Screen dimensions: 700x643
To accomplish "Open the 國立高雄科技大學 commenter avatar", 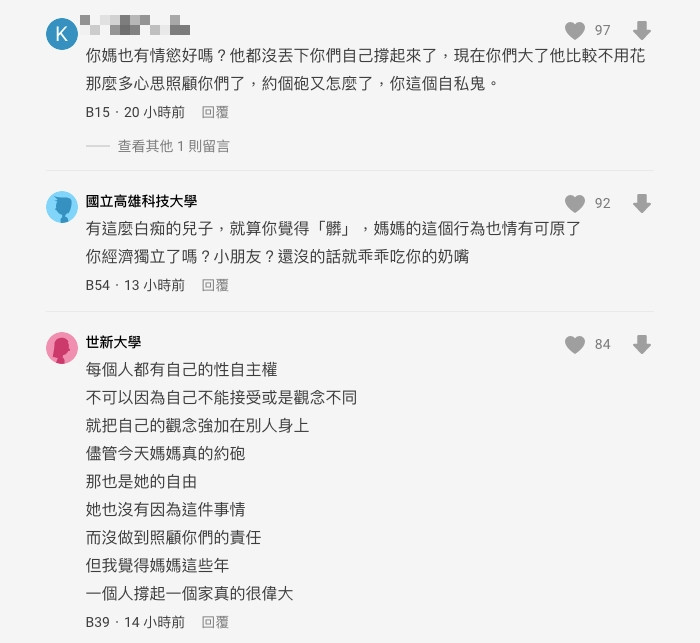I will (62, 207).
